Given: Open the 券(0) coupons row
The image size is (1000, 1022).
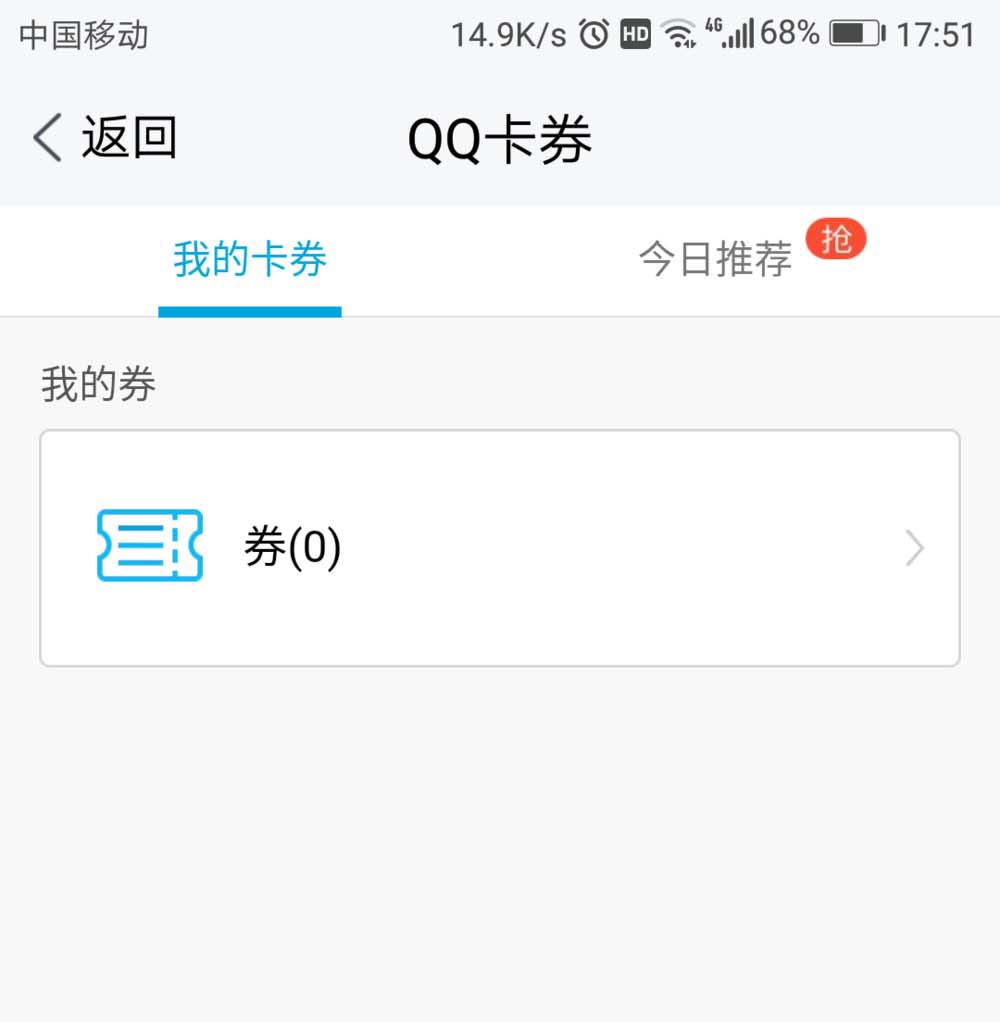Looking at the screenshot, I should [x=500, y=548].
